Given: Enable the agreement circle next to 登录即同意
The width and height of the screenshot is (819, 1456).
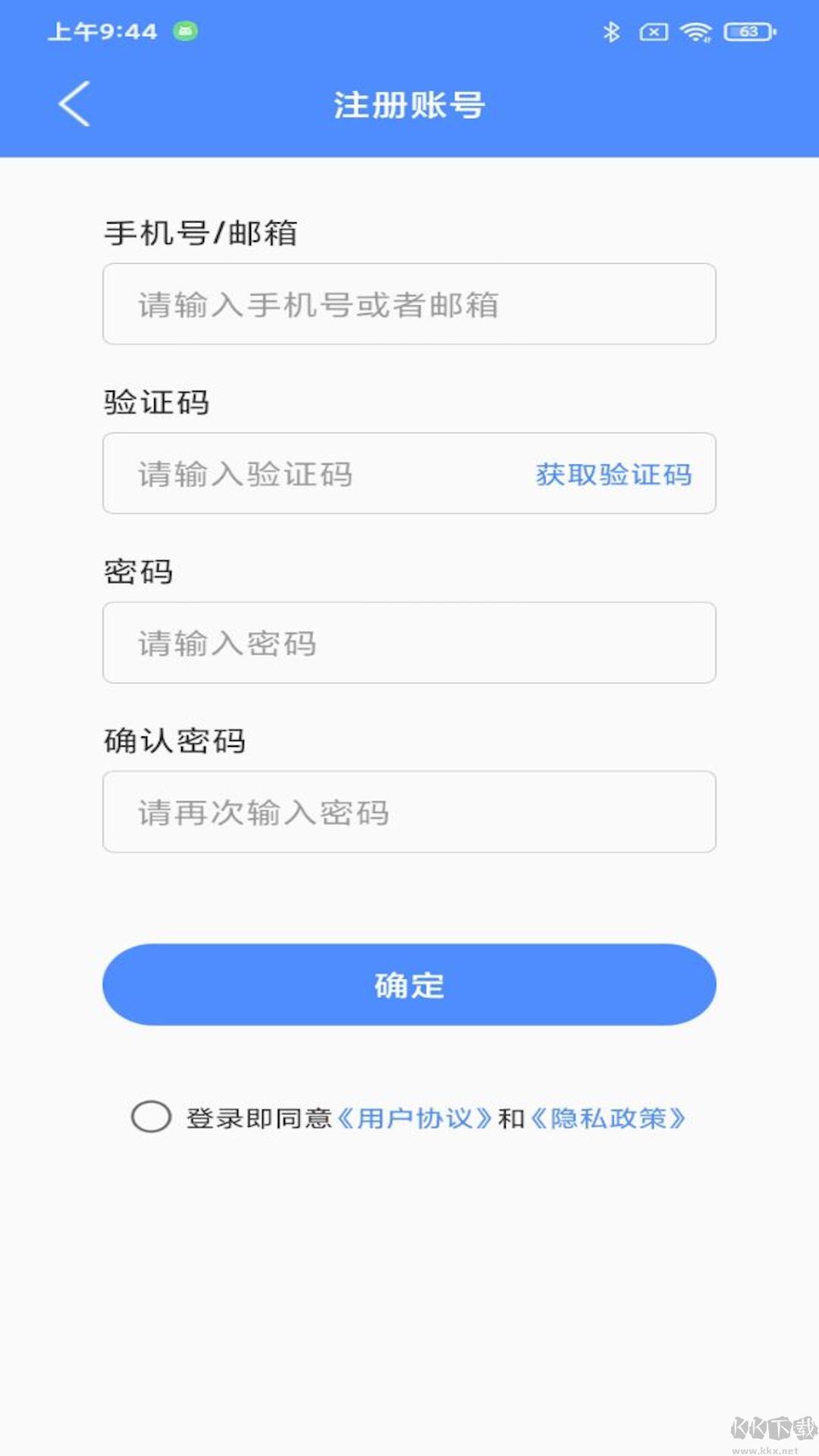Looking at the screenshot, I should tap(149, 1117).
